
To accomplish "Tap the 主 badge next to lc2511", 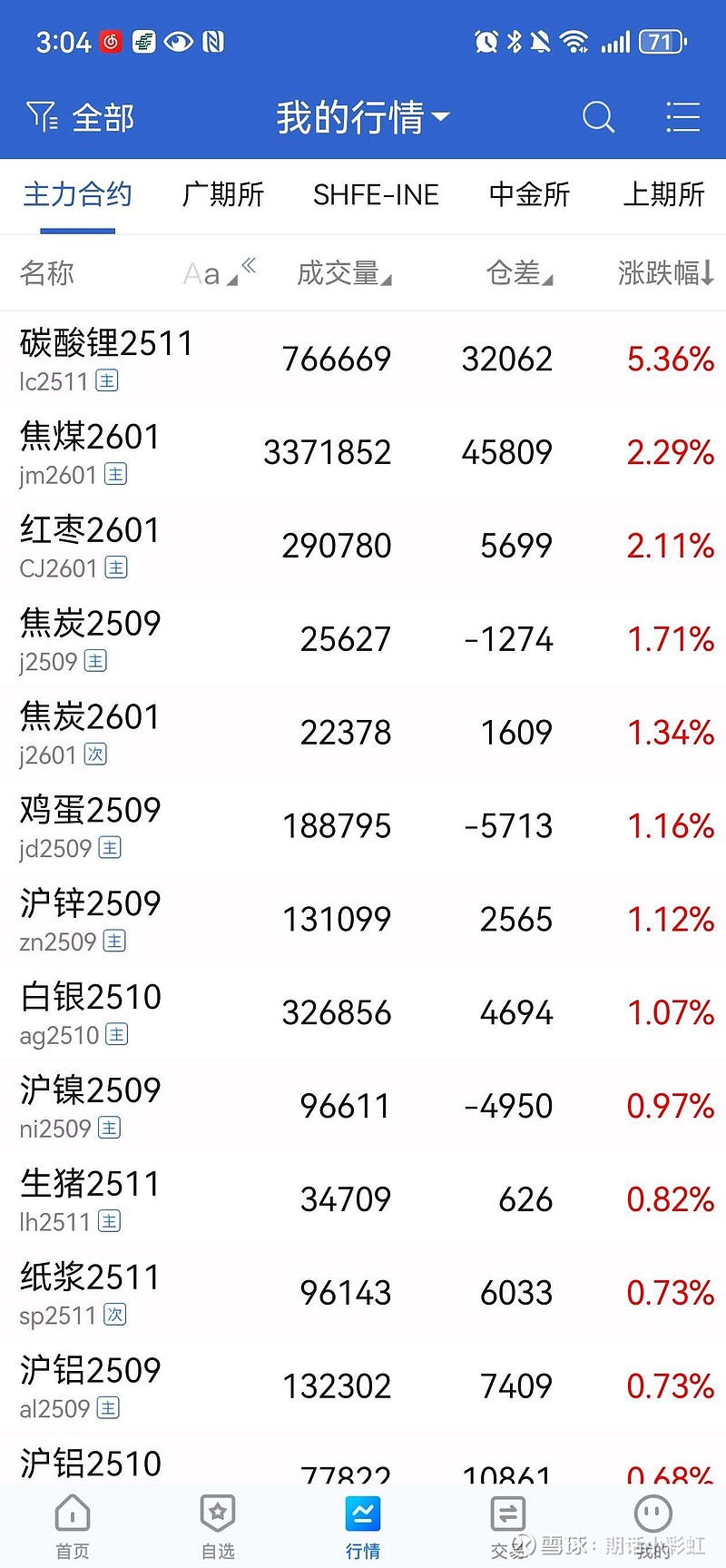I will (x=108, y=381).
